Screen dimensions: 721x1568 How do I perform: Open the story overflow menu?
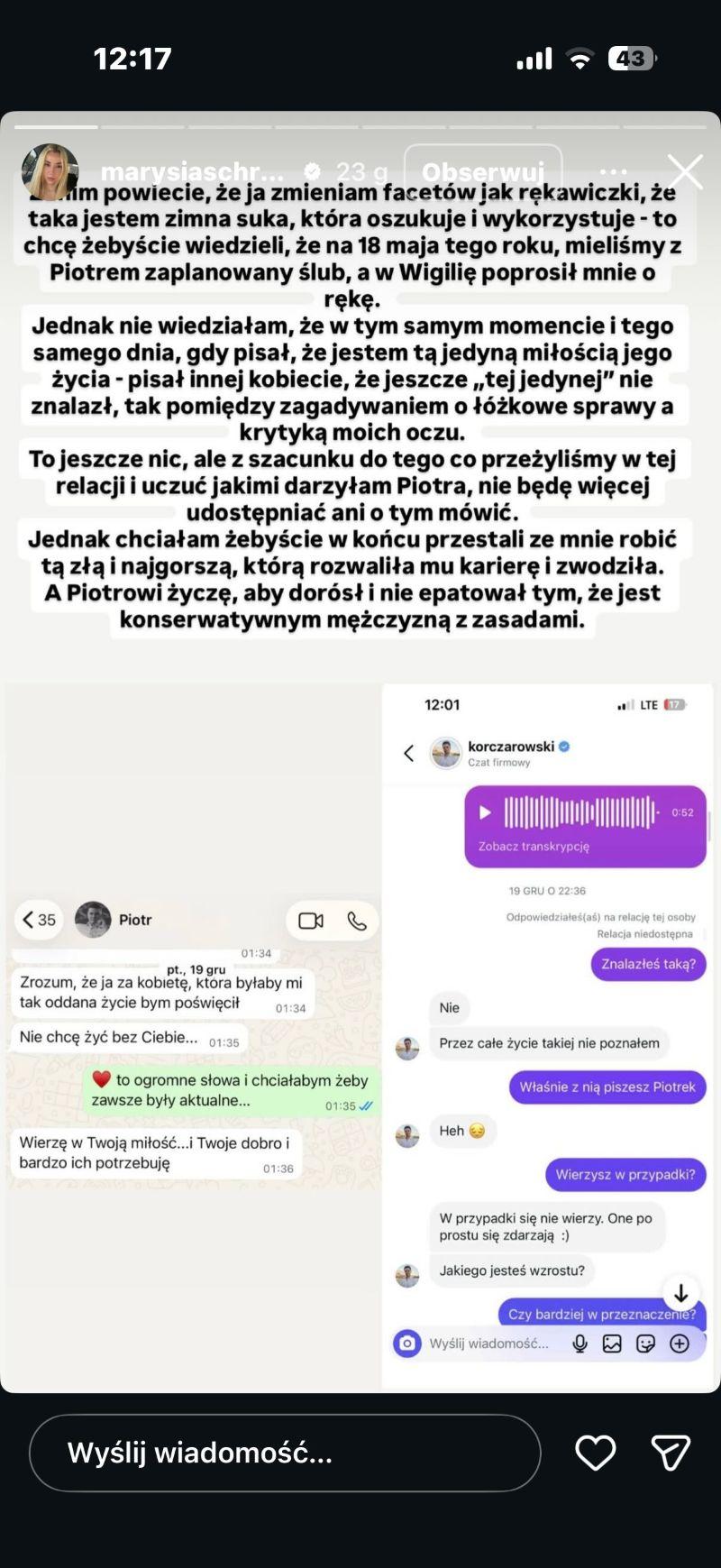(613, 171)
